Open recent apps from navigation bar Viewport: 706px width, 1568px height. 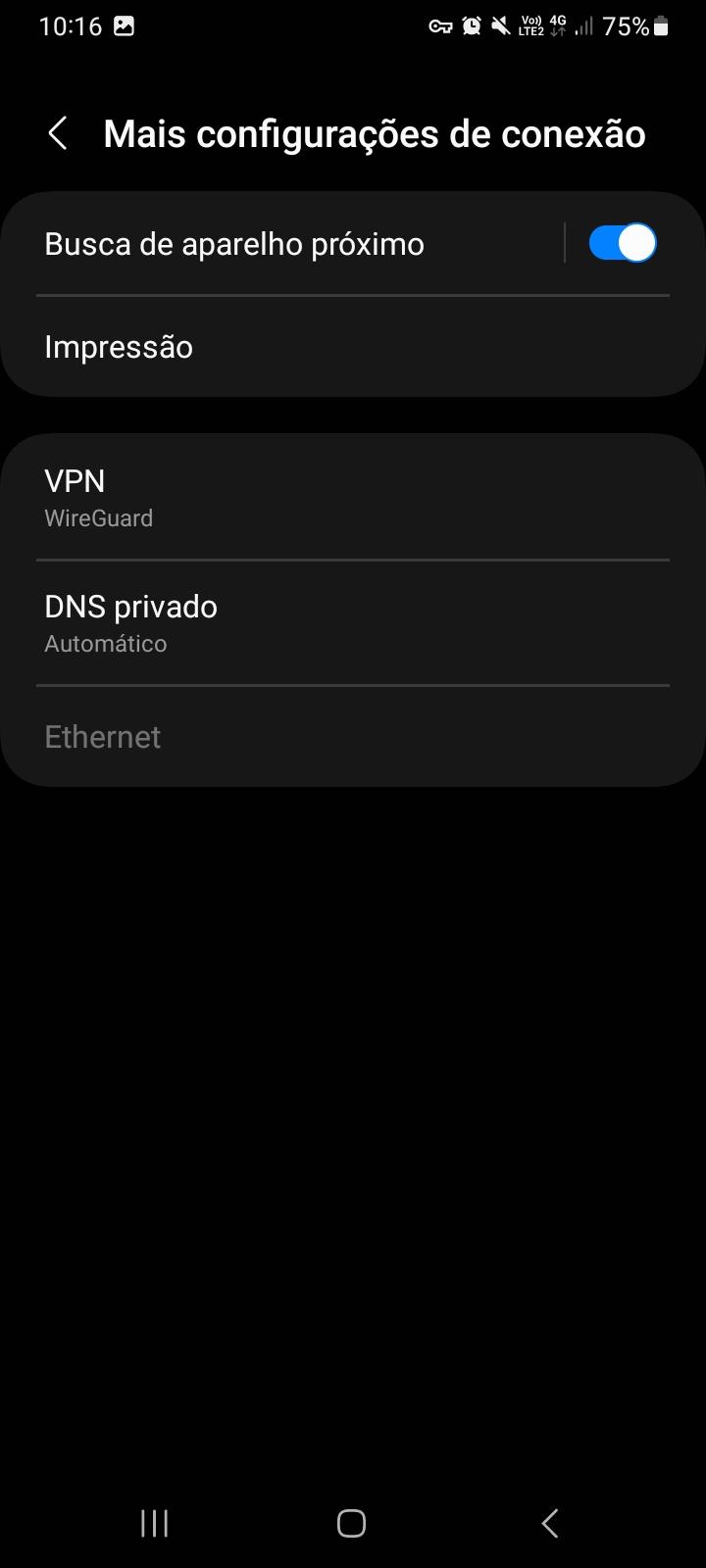[x=155, y=1523]
